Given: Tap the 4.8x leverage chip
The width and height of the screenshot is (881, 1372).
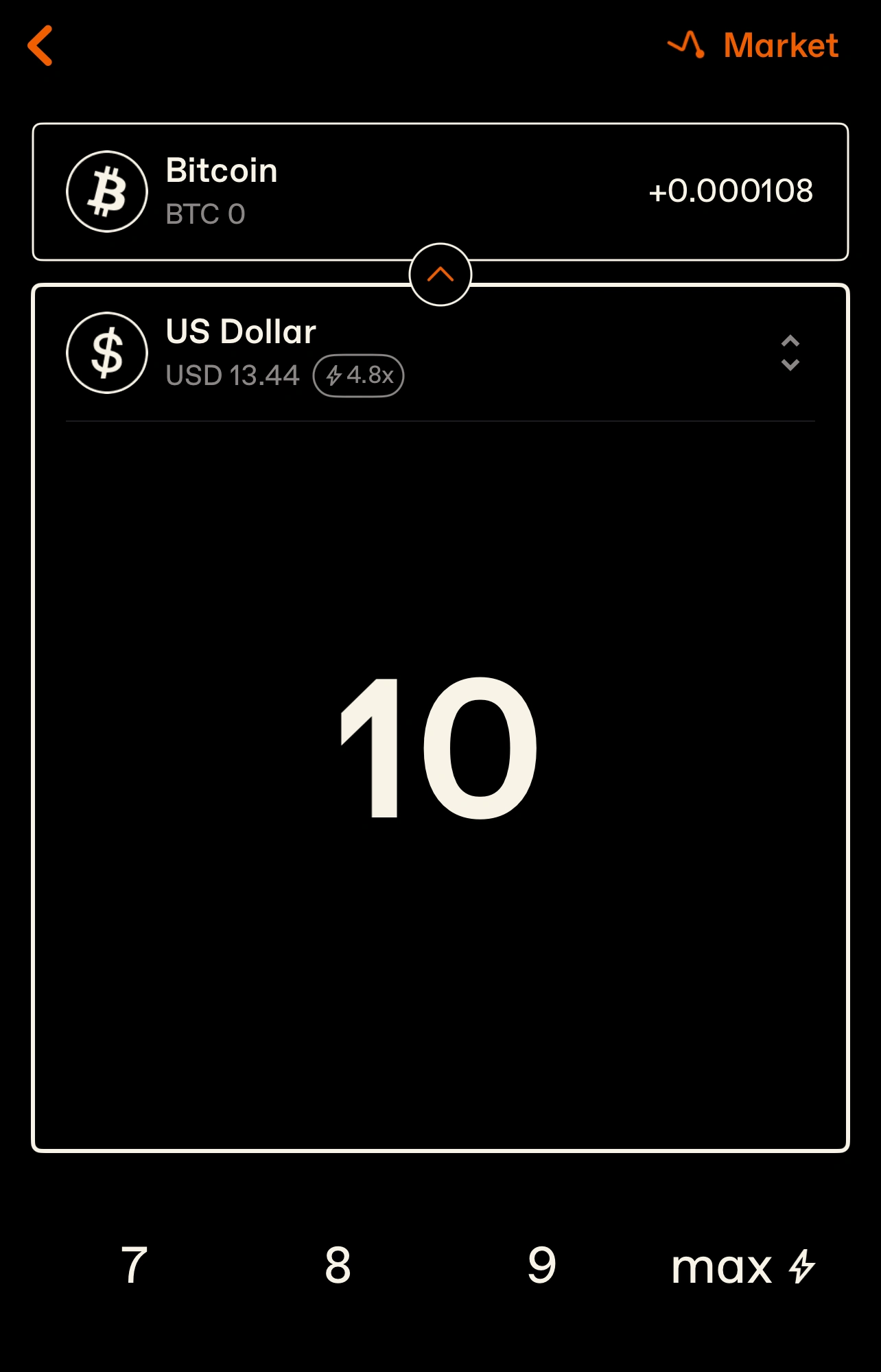Looking at the screenshot, I should click(358, 375).
